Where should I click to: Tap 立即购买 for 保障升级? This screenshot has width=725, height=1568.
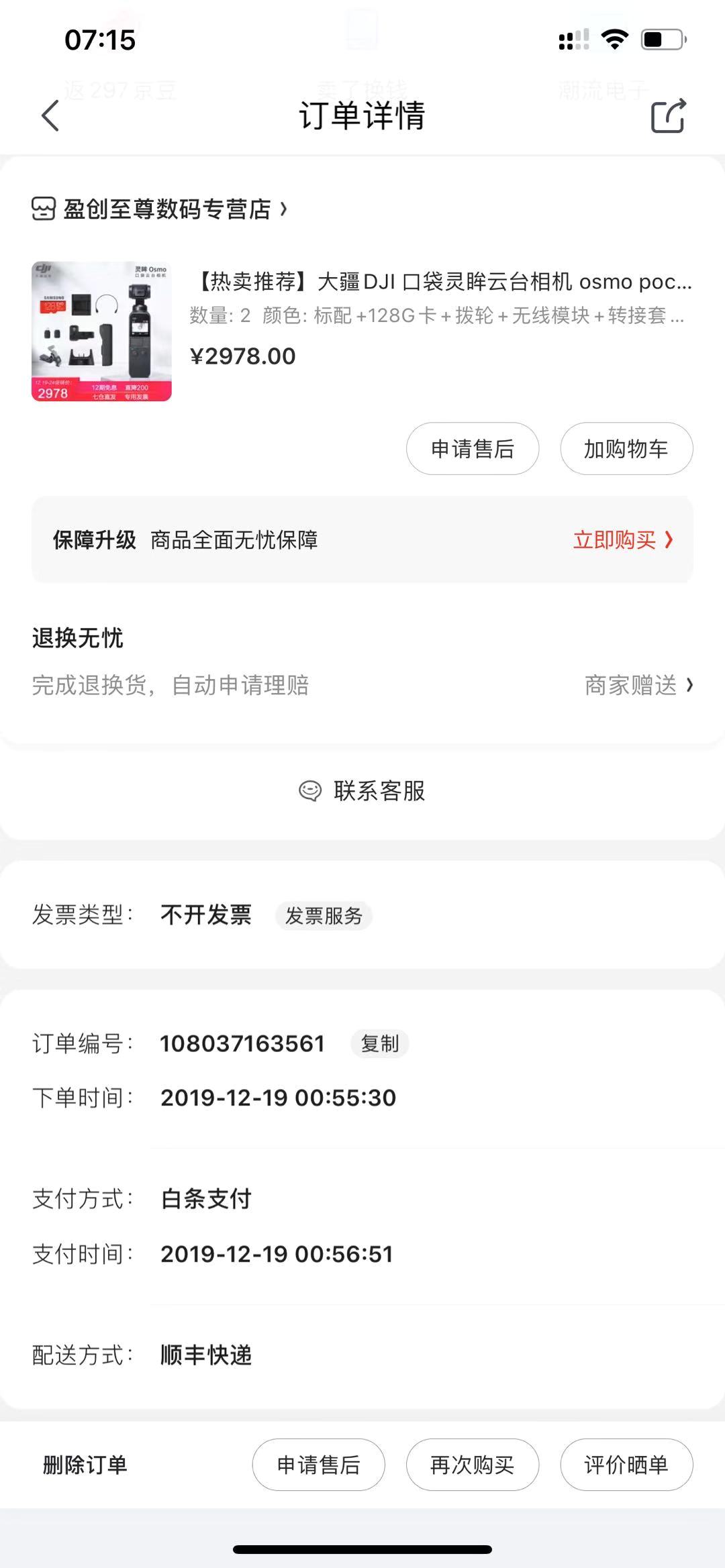coord(622,539)
